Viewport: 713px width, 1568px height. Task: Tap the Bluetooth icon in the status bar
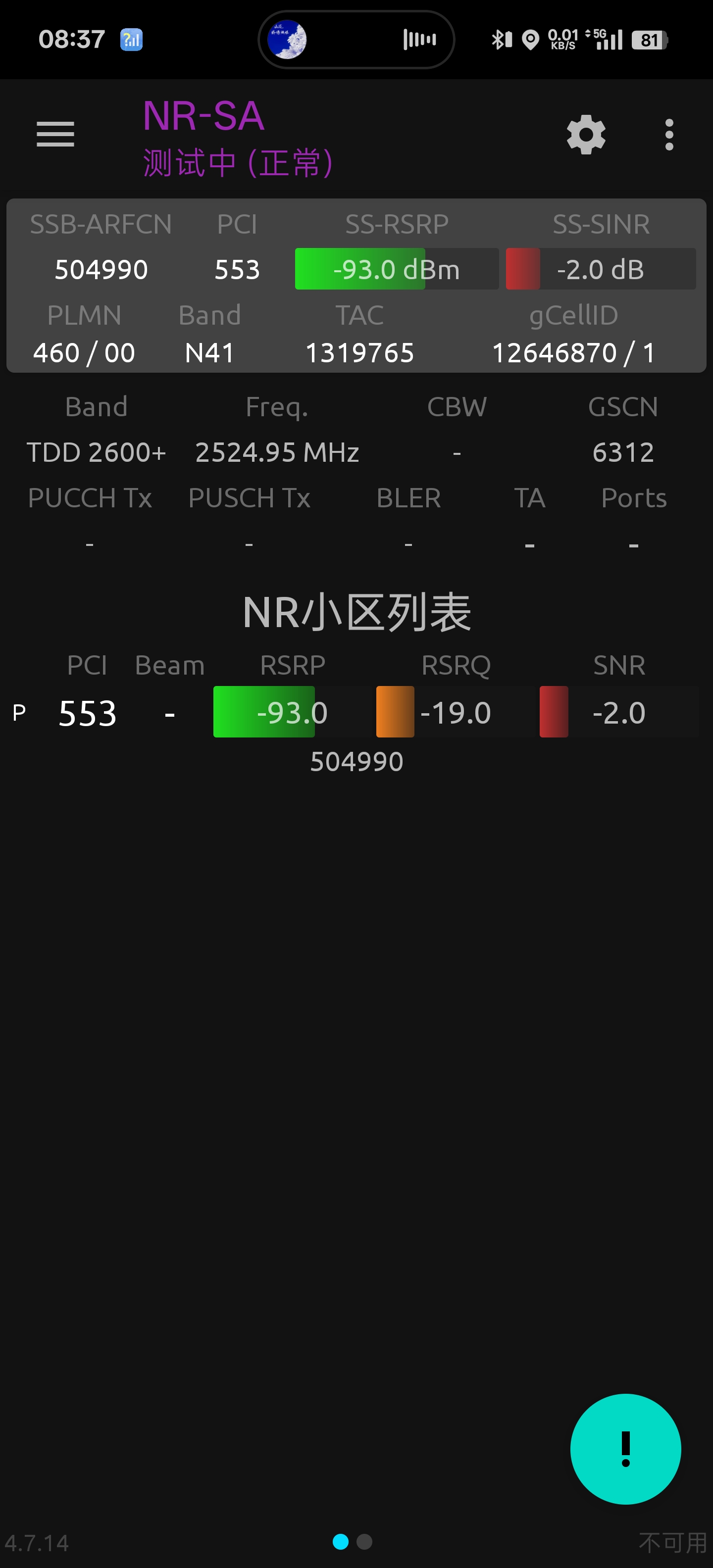coord(499,39)
